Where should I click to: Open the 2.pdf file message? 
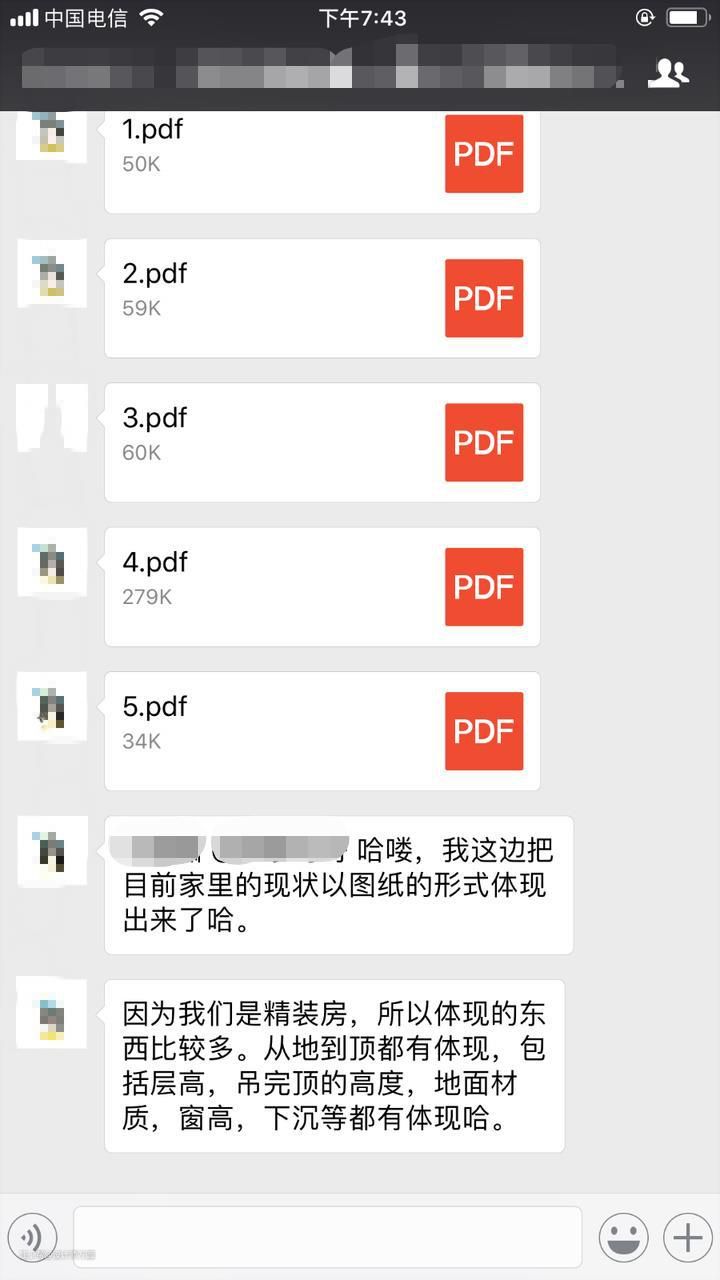pyautogui.click(x=322, y=298)
